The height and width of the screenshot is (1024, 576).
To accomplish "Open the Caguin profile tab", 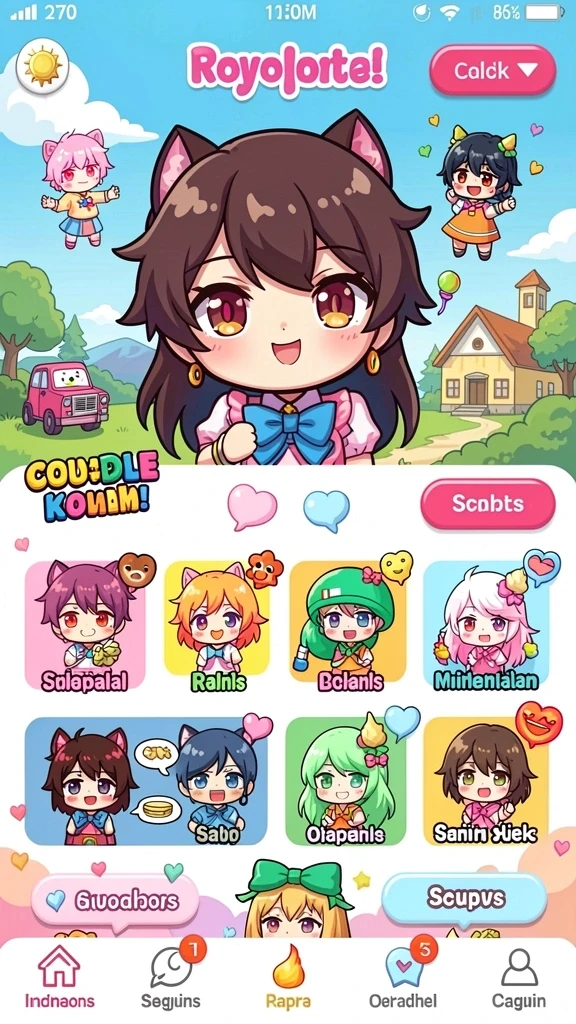I will 519,978.
